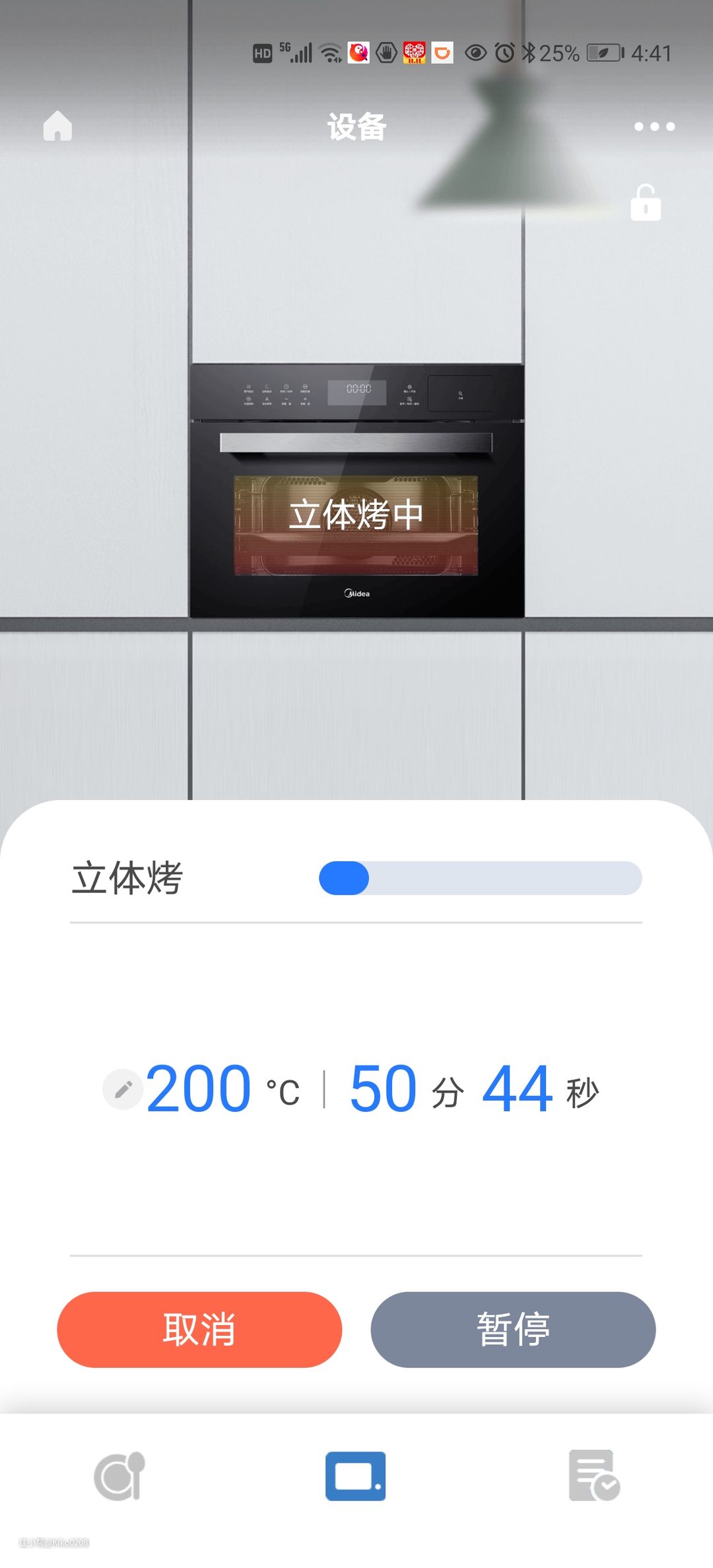Viewport: 713px width, 1568px height.
Task: Go to the home screen icon
Action: tap(57, 125)
